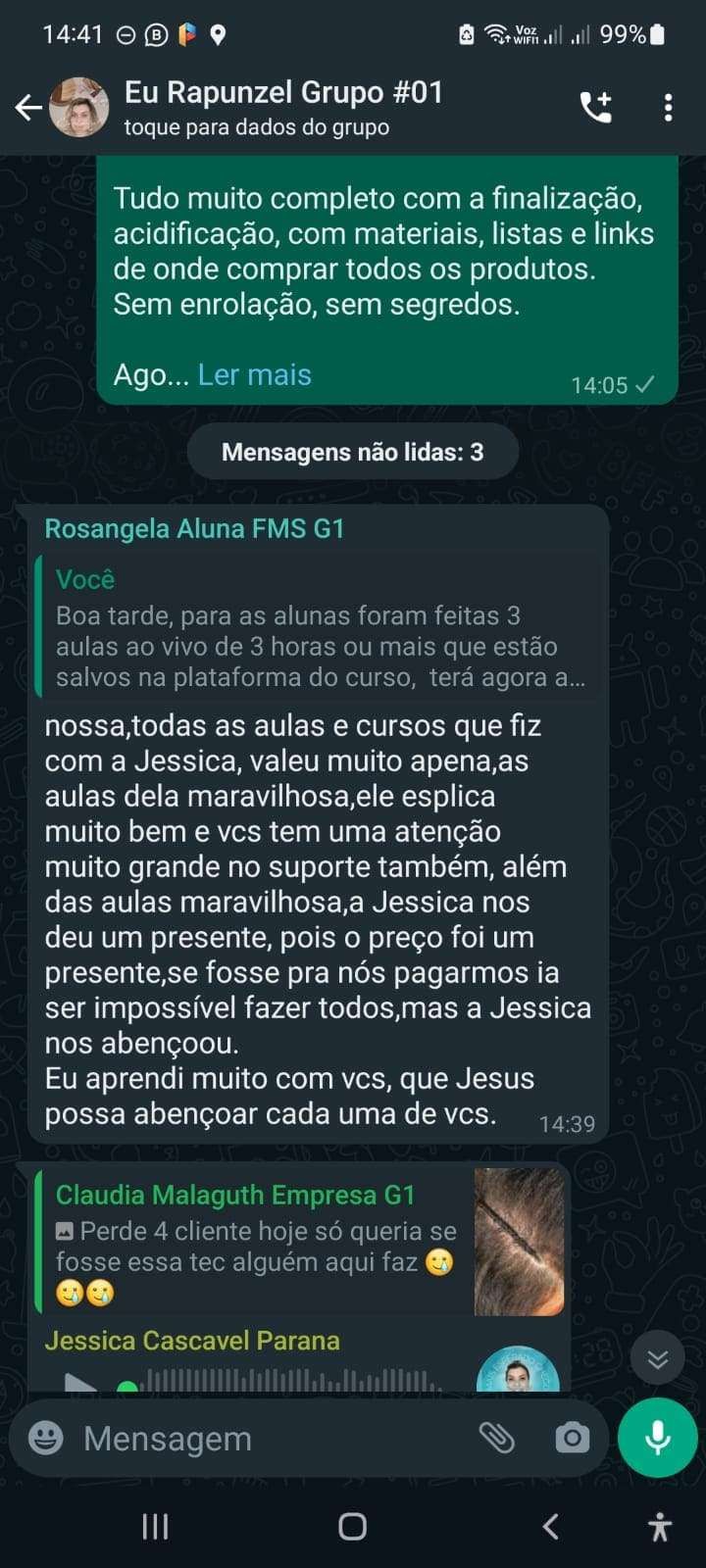The height and width of the screenshot is (1568, 706).
Task: Attach a file with the paperclip
Action: tap(497, 1439)
